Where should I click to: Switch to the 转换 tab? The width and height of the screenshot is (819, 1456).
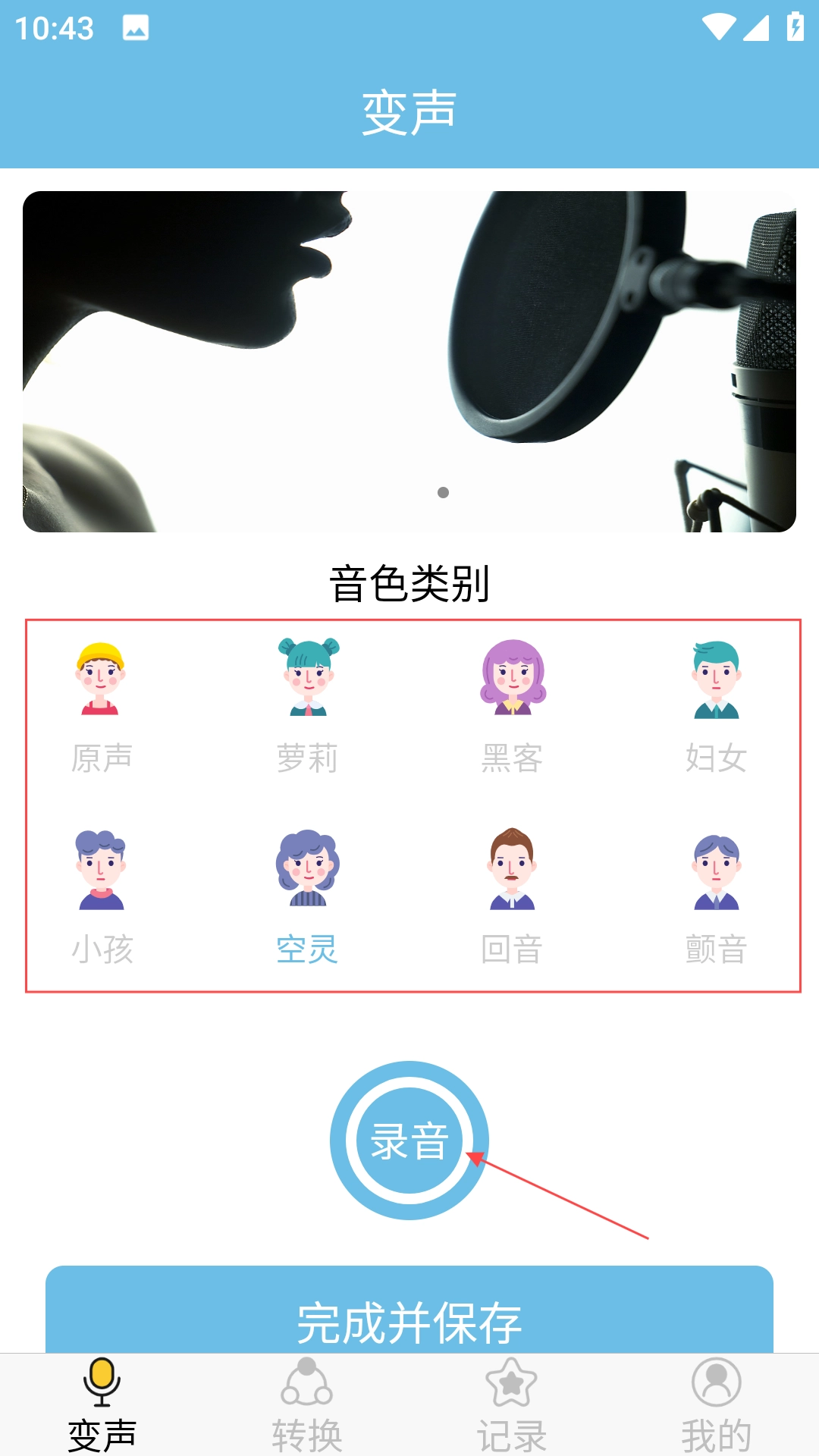tap(307, 1404)
